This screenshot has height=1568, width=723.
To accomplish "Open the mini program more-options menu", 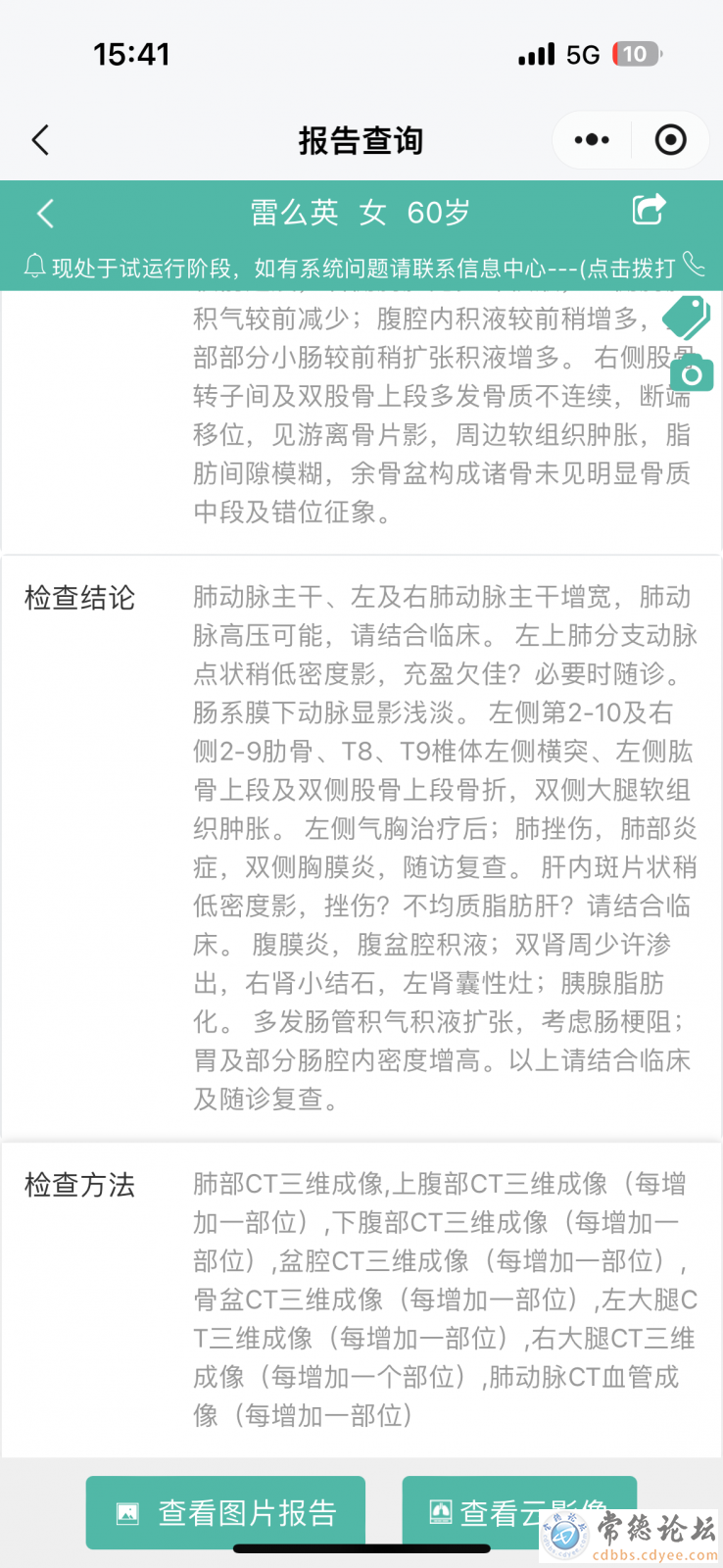I will pos(592,140).
